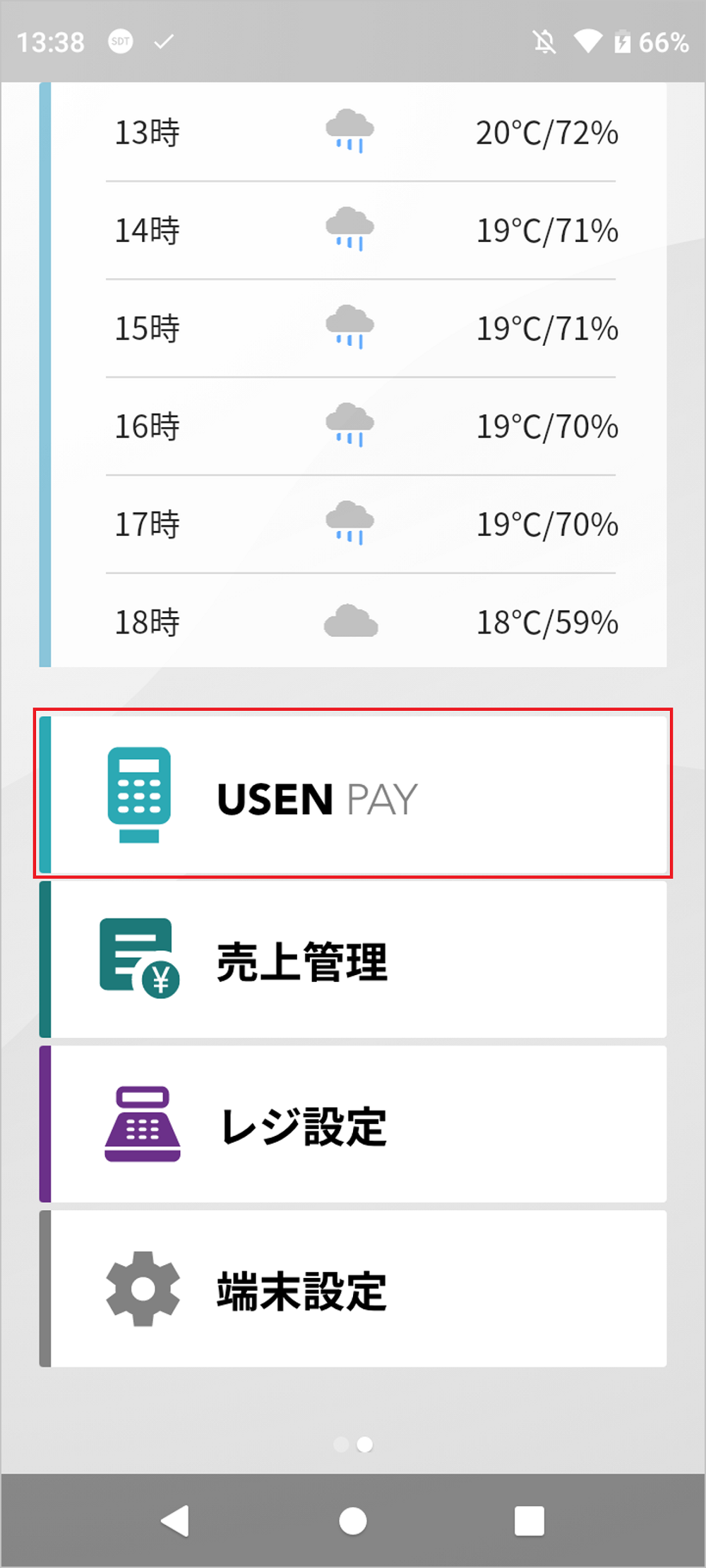Open 端末設定 device settings
Viewport: 706px width, 1568px height.
click(353, 1289)
